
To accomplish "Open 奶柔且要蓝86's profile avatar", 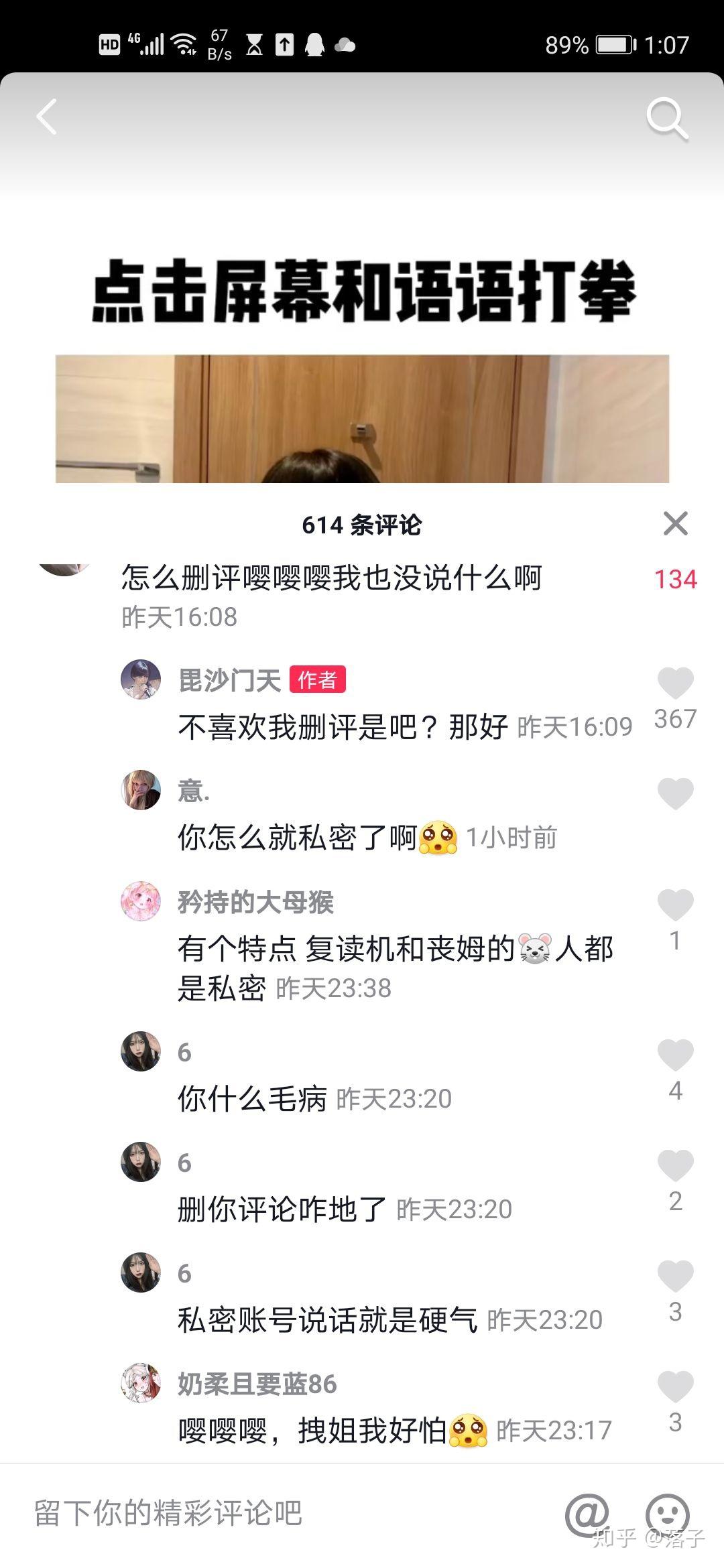I will click(141, 1383).
